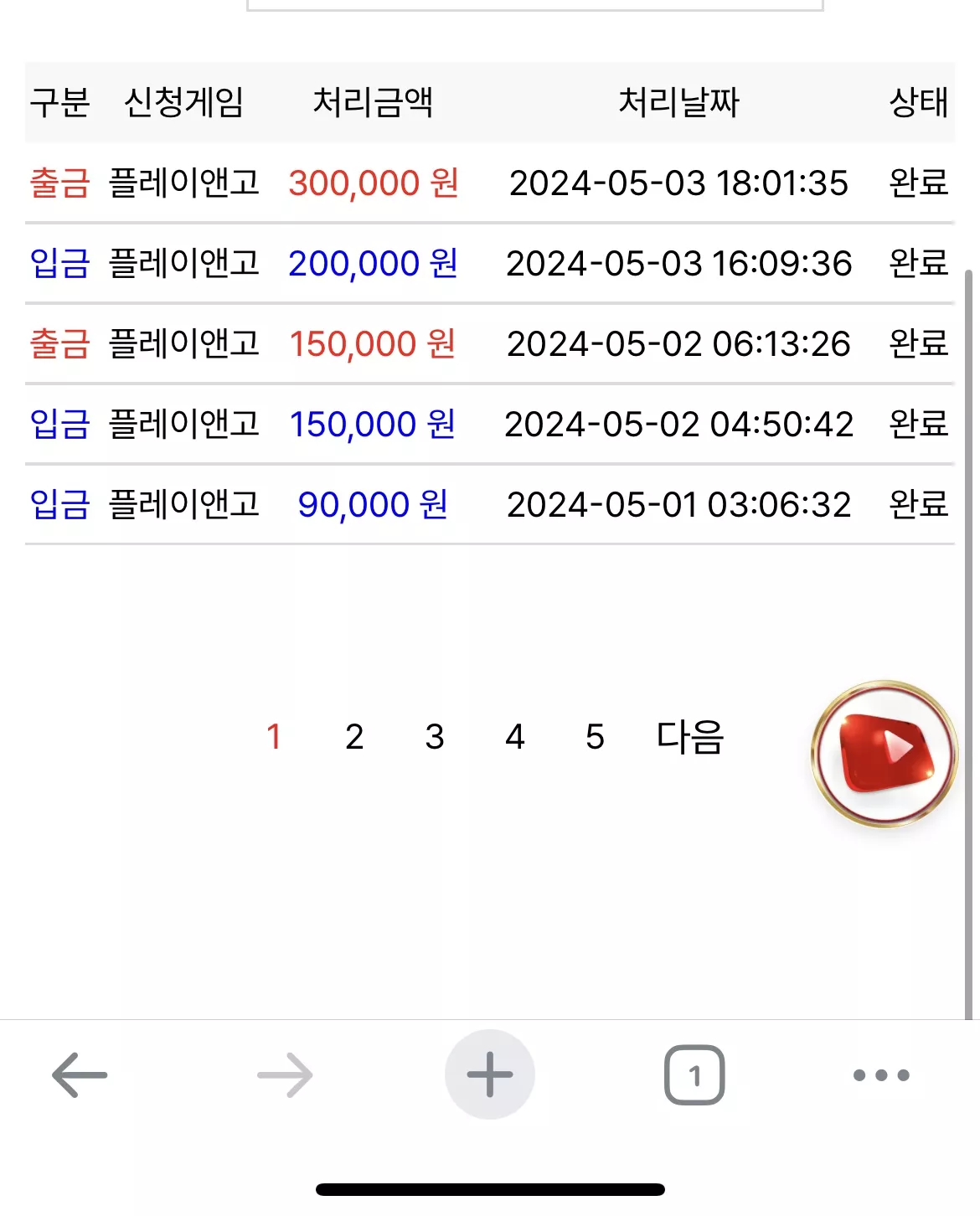
Task: Select current page 1 in pagination
Action: (274, 737)
